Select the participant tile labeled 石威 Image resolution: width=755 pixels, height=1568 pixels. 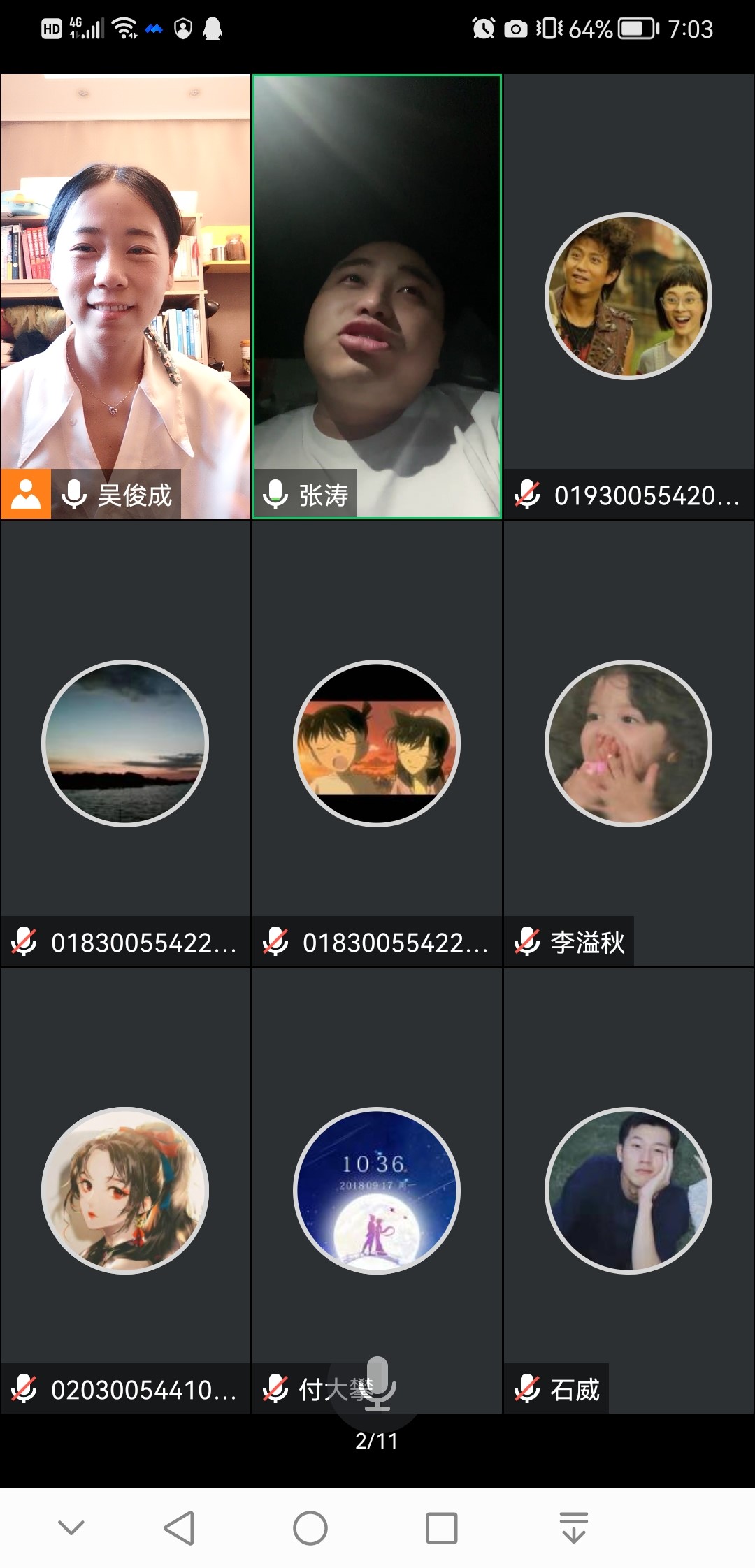628,1191
